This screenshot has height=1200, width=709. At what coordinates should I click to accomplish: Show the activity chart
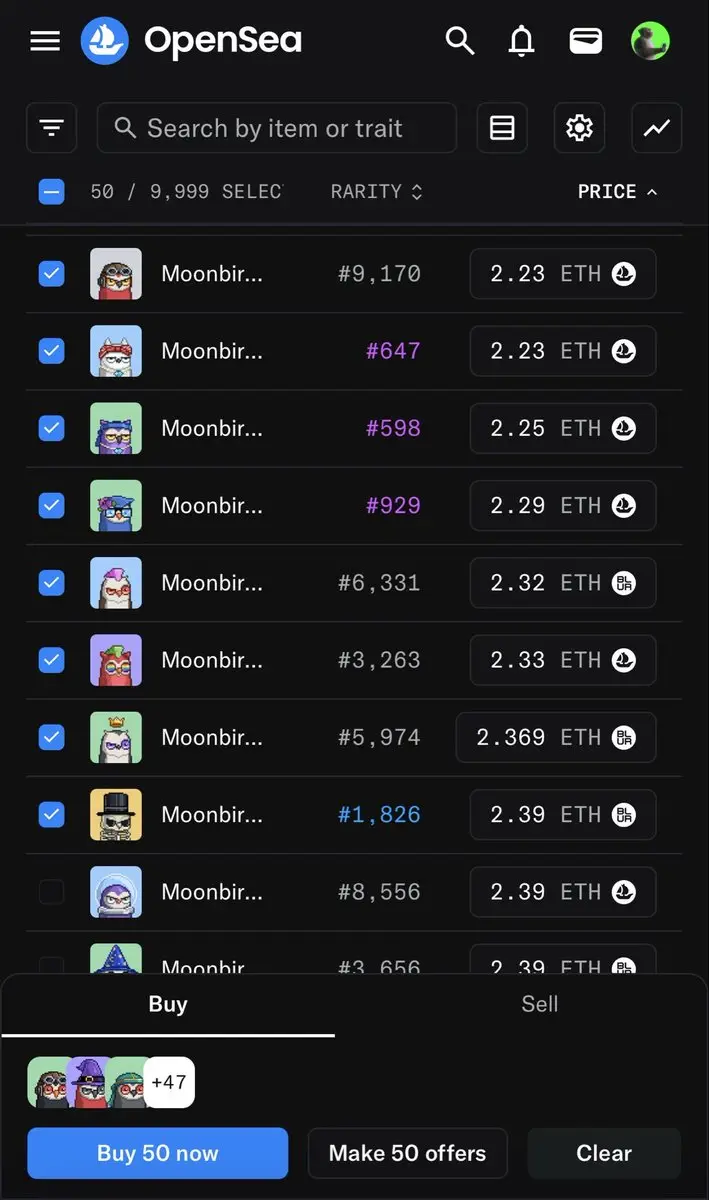point(657,128)
